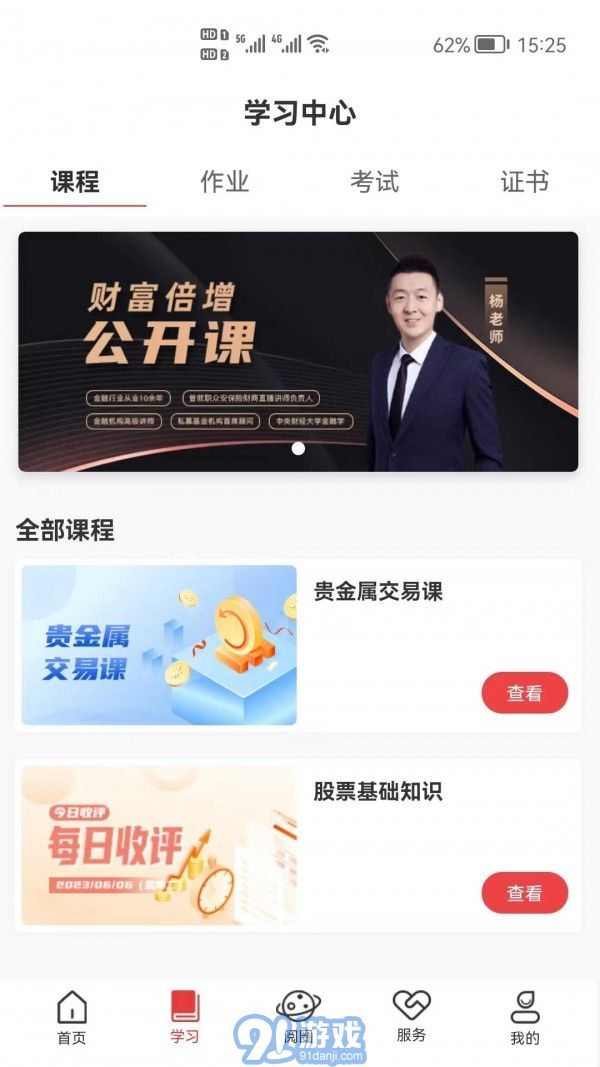Switch to the 服务 tab

tap(411, 1018)
